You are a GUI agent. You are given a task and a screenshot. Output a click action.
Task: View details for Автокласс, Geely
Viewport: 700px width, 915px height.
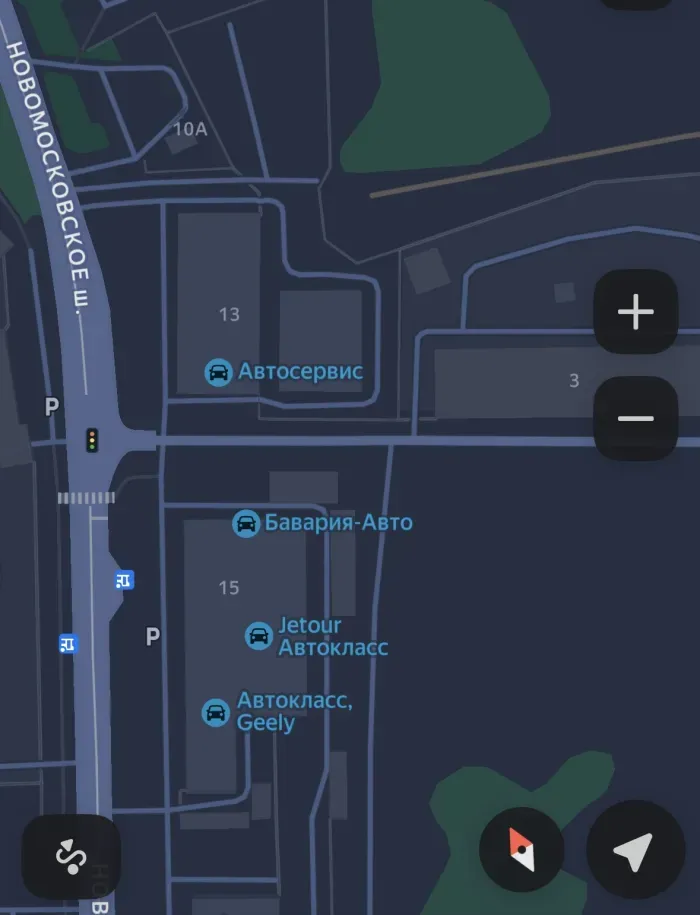tap(216, 713)
